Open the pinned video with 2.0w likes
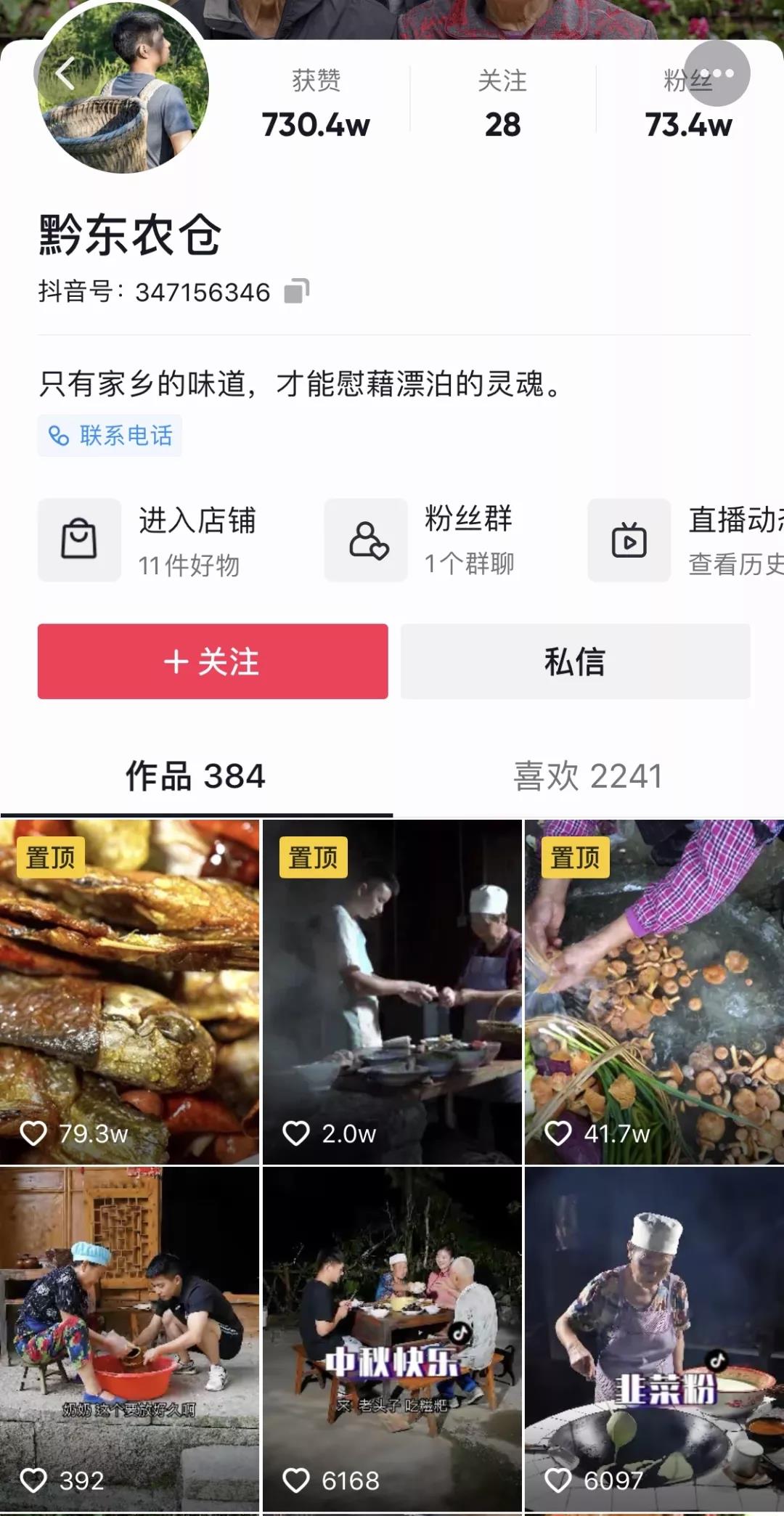Image resolution: width=784 pixels, height=1516 pixels. point(392,992)
